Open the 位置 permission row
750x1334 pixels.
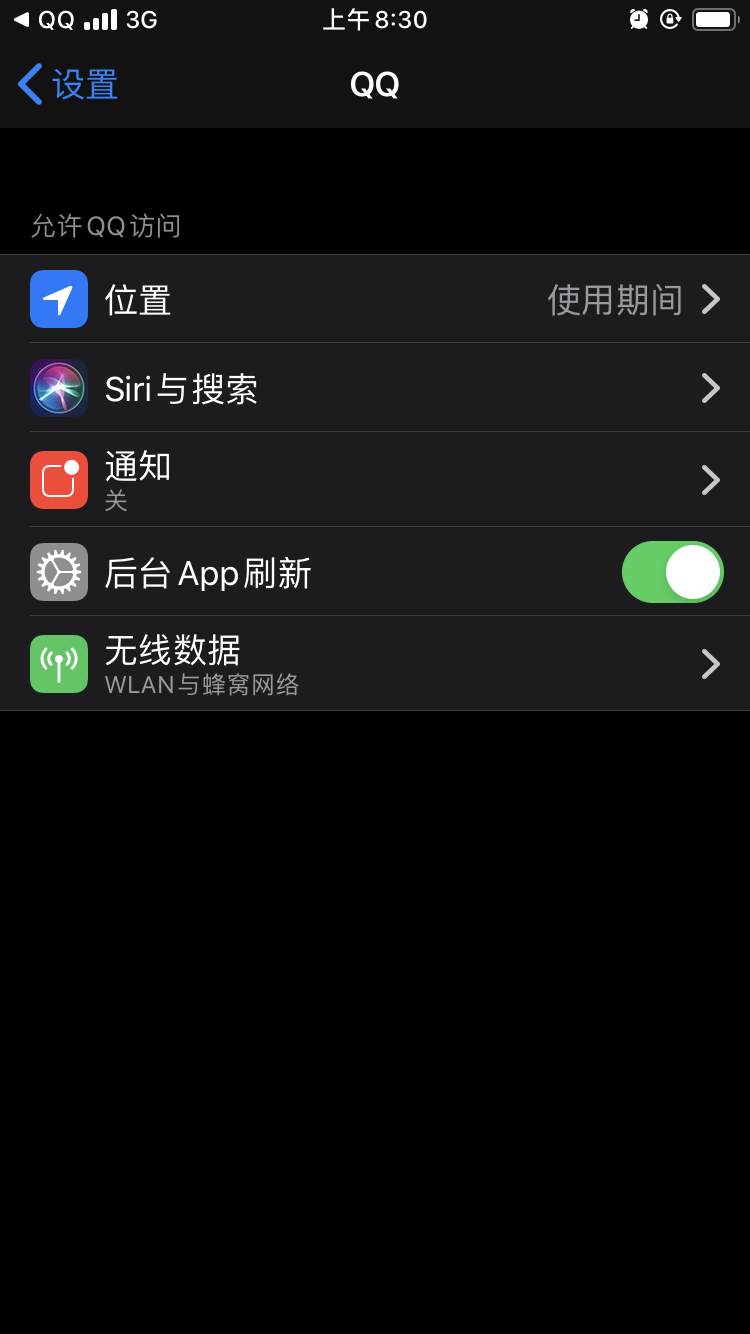375,299
